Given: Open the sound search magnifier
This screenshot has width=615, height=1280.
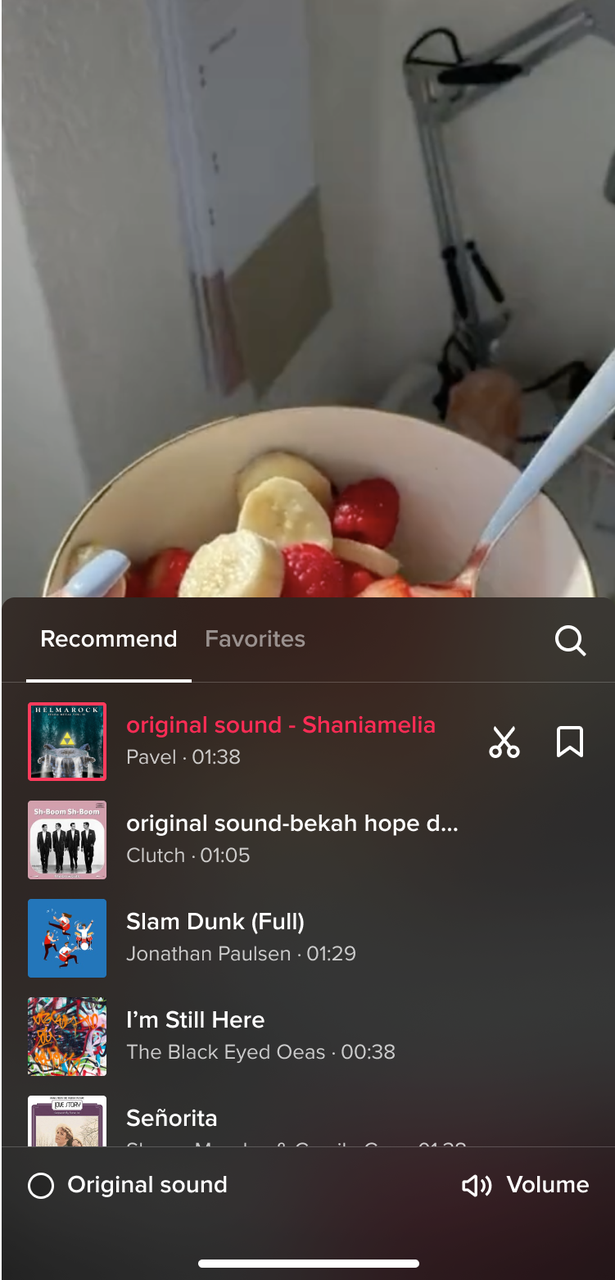Looking at the screenshot, I should tap(570, 640).
